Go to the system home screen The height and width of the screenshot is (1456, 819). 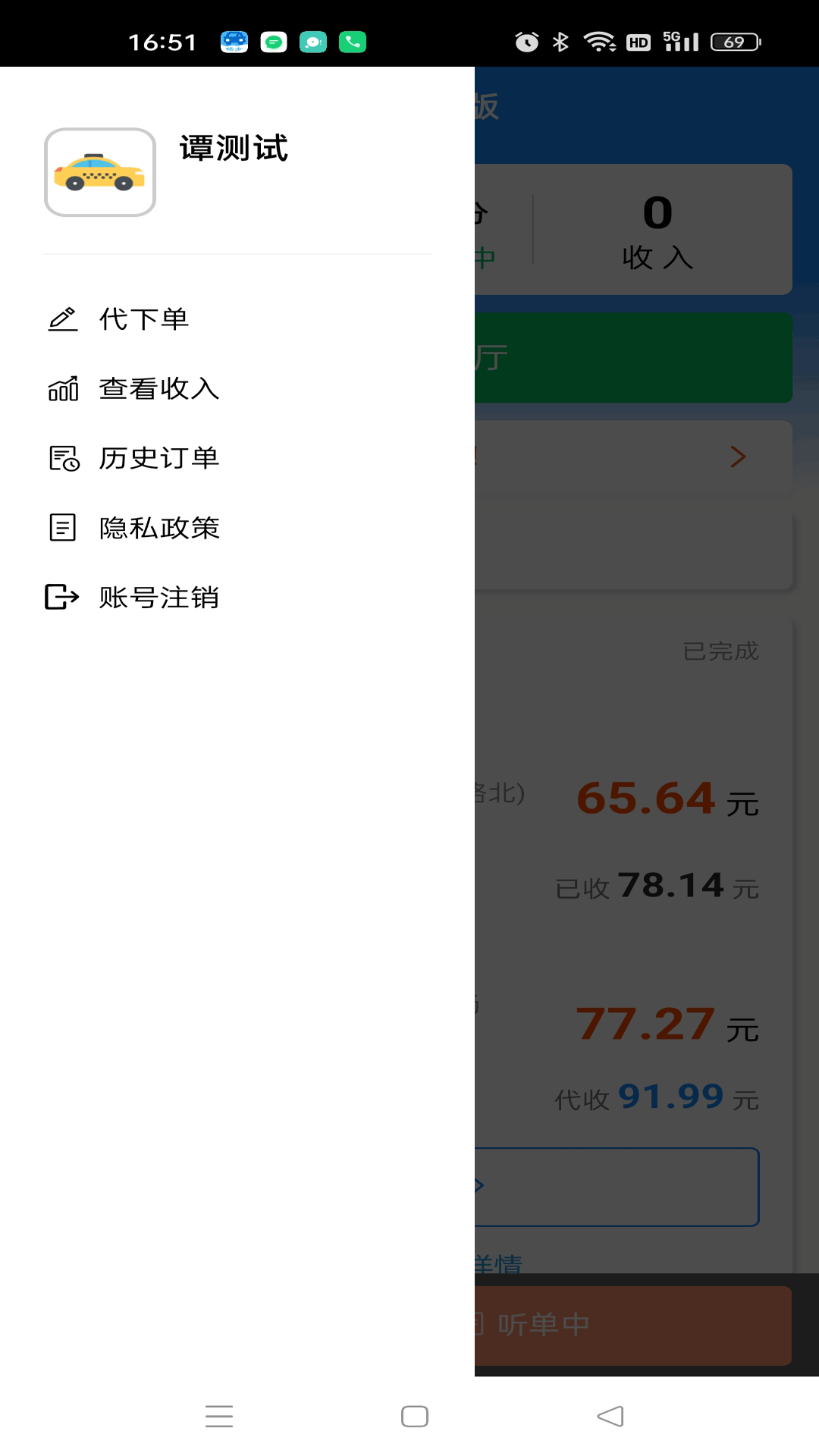[415, 1416]
